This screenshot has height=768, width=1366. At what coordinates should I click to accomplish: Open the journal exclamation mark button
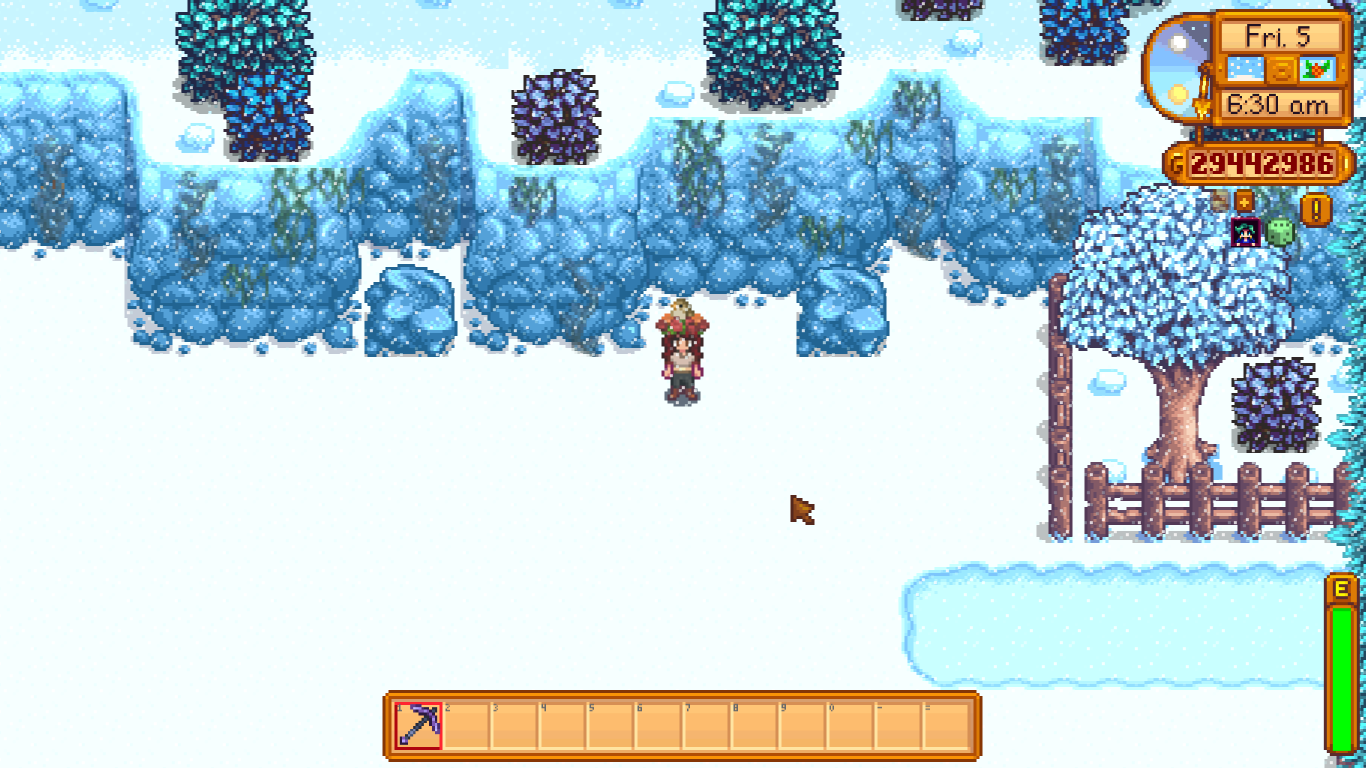[x=1316, y=210]
